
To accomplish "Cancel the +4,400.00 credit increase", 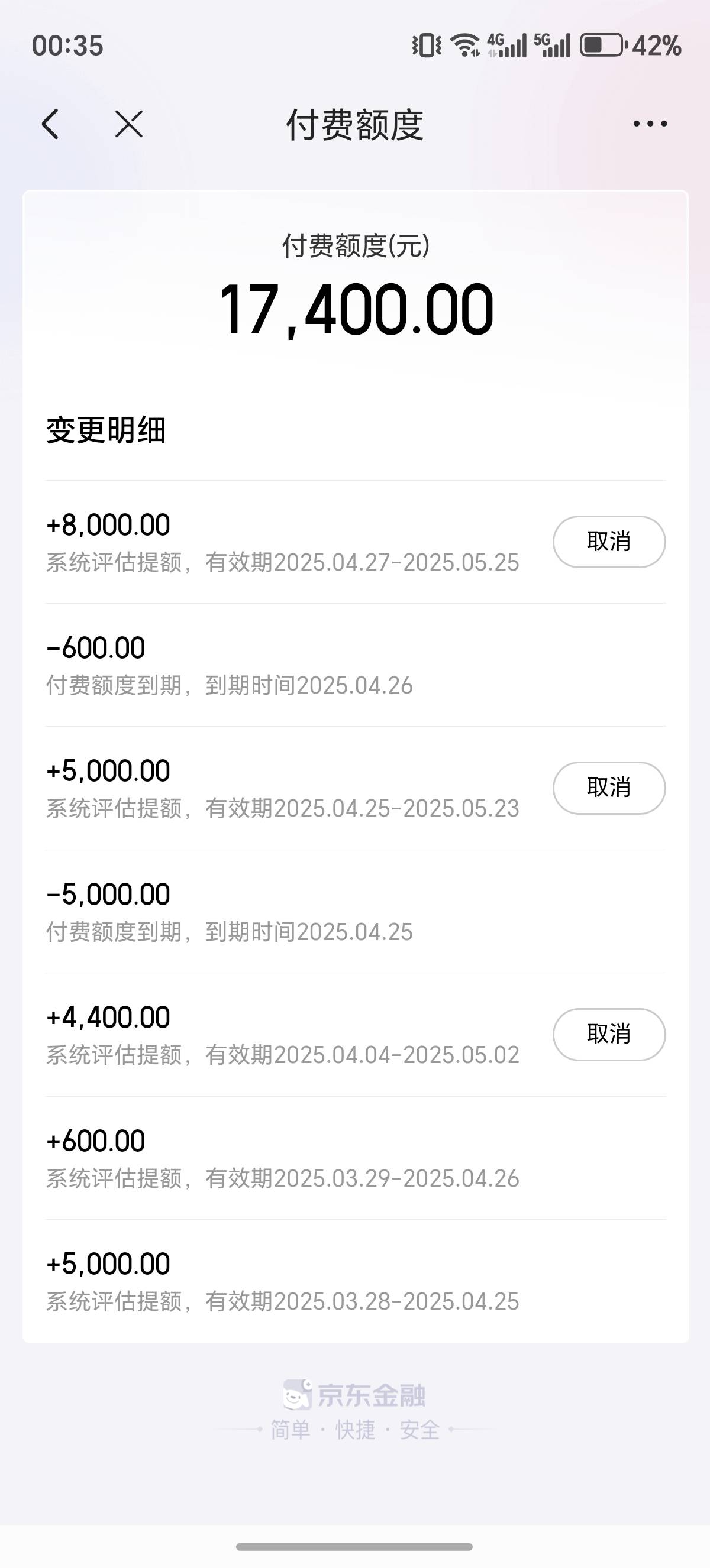I will (x=609, y=1034).
